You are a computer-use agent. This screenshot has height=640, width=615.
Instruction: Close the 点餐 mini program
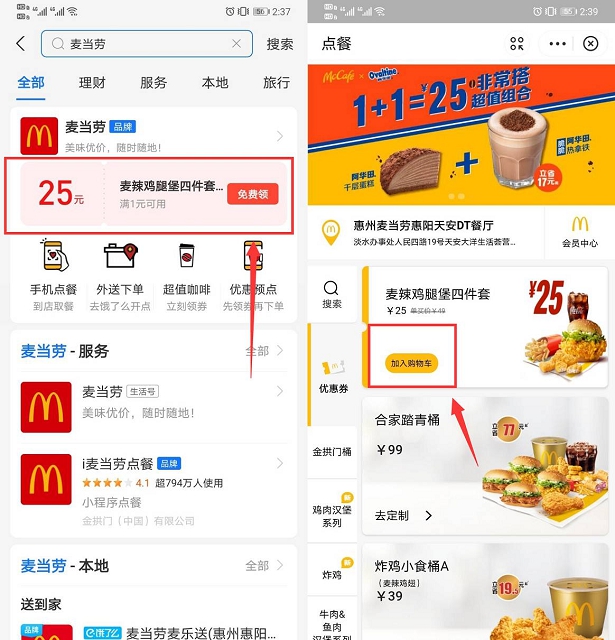point(590,44)
